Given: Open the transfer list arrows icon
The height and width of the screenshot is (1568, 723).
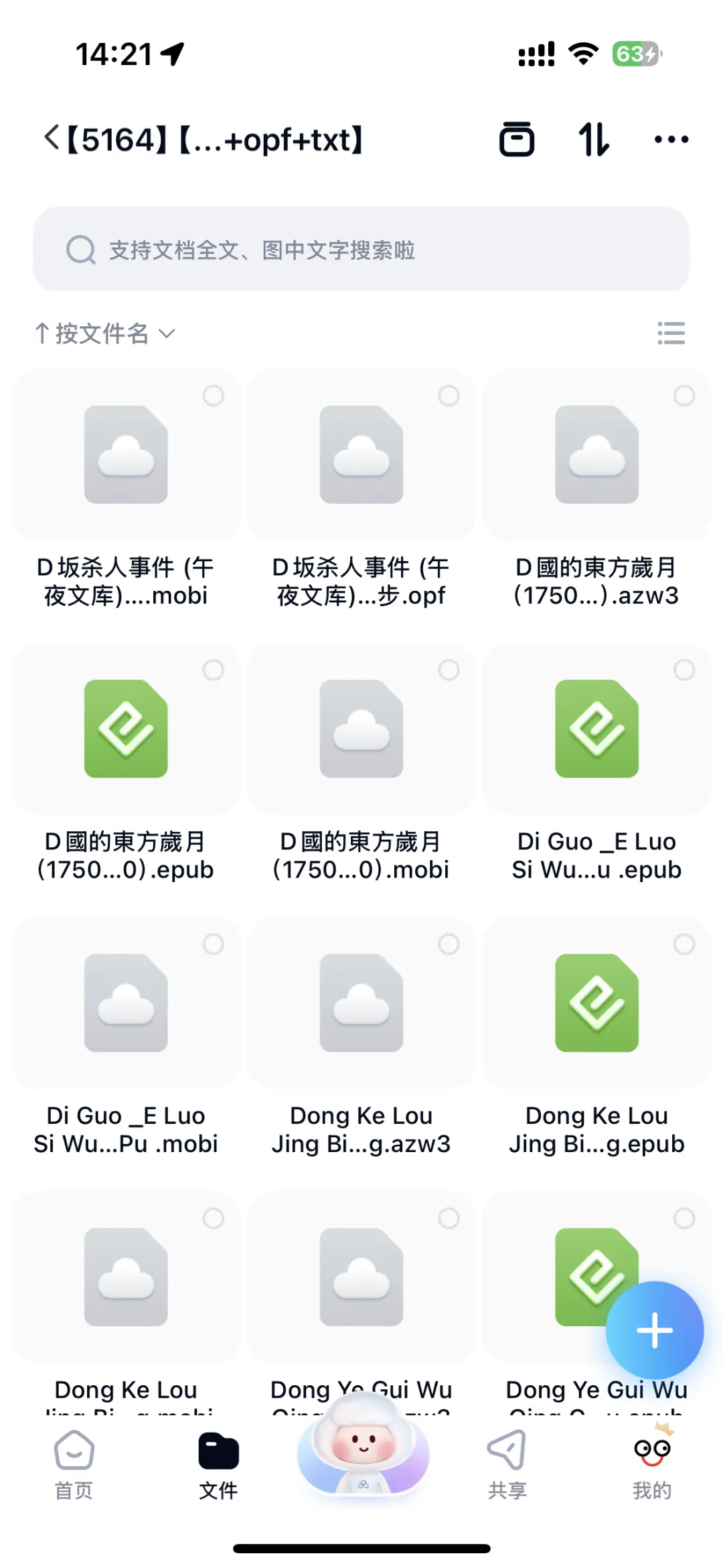Looking at the screenshot, I should (594, 139).
